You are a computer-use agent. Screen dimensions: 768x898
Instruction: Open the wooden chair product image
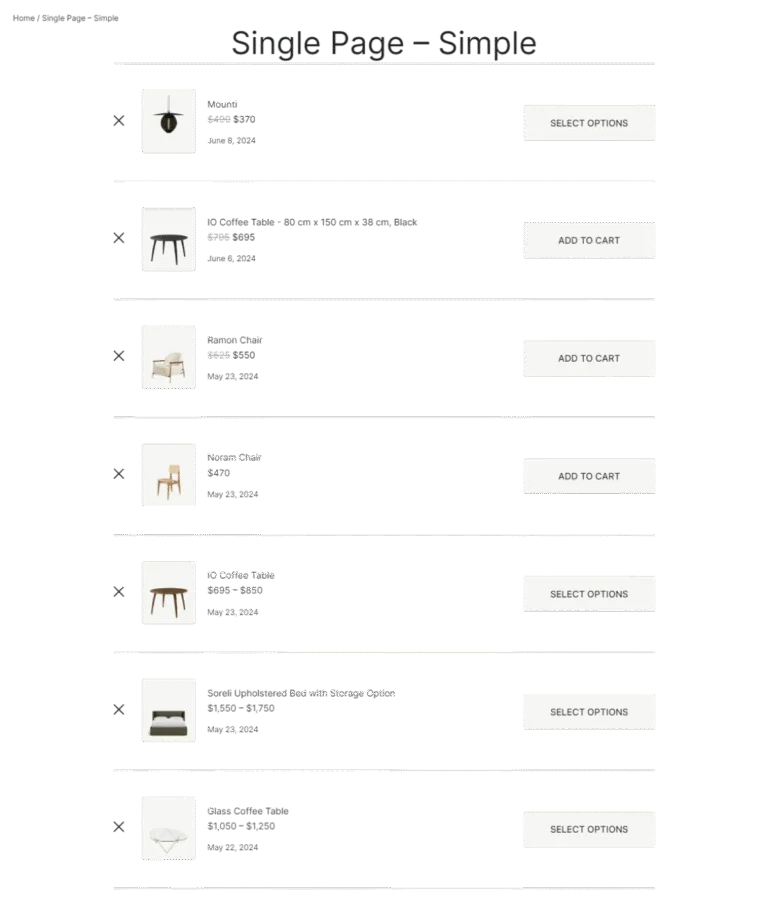click(168, 476)
